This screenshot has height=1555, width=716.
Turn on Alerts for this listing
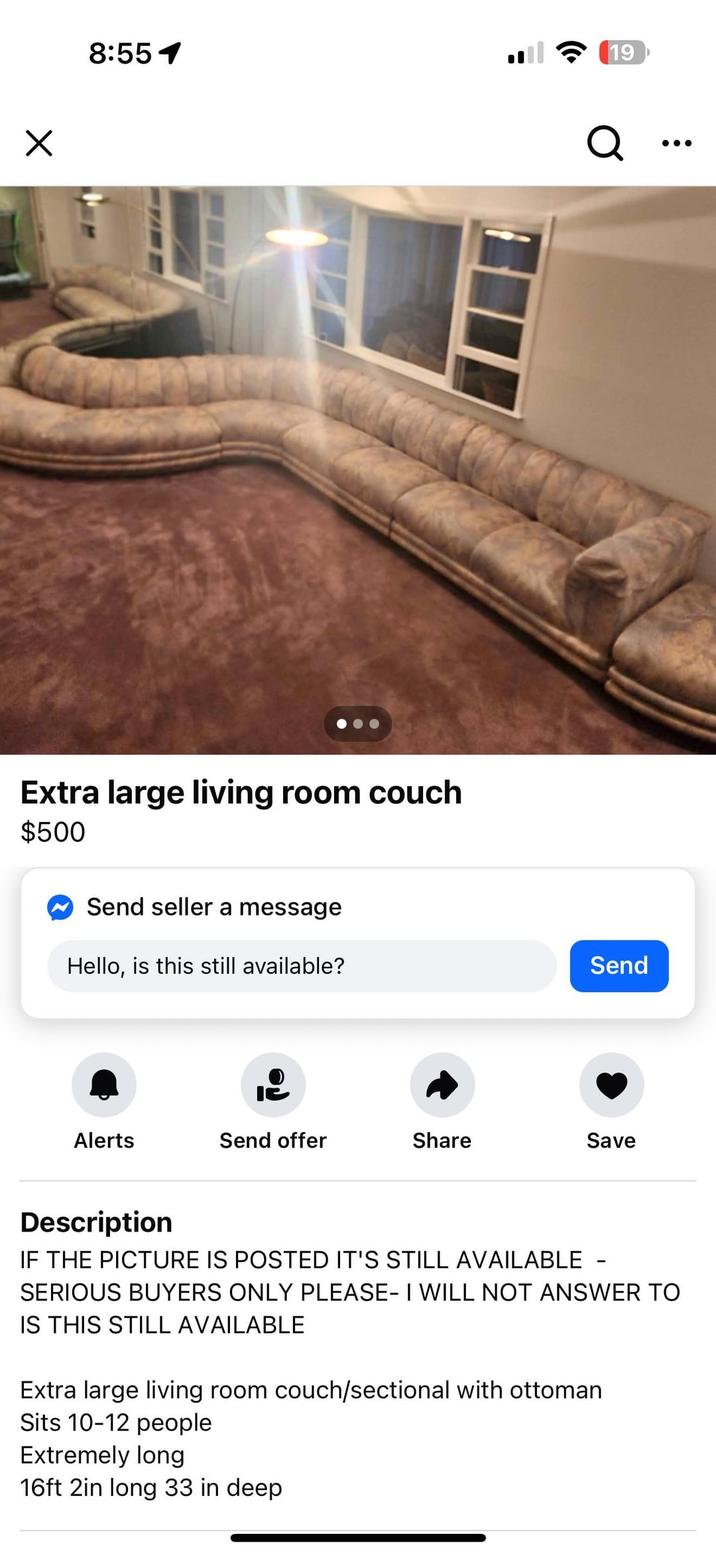point(104,1085)
